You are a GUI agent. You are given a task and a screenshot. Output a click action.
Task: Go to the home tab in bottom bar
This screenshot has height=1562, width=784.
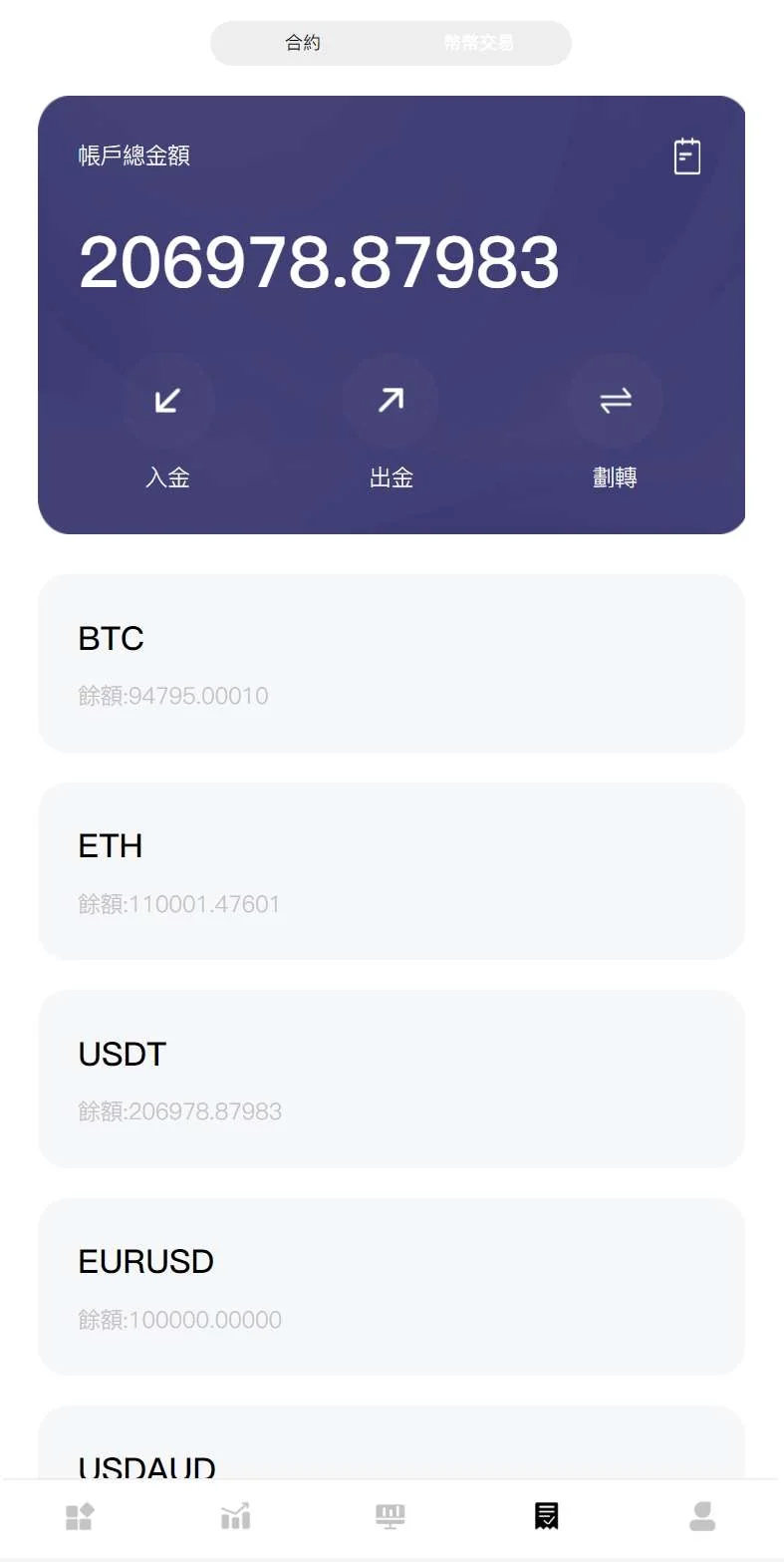(x=80, y=1517)
